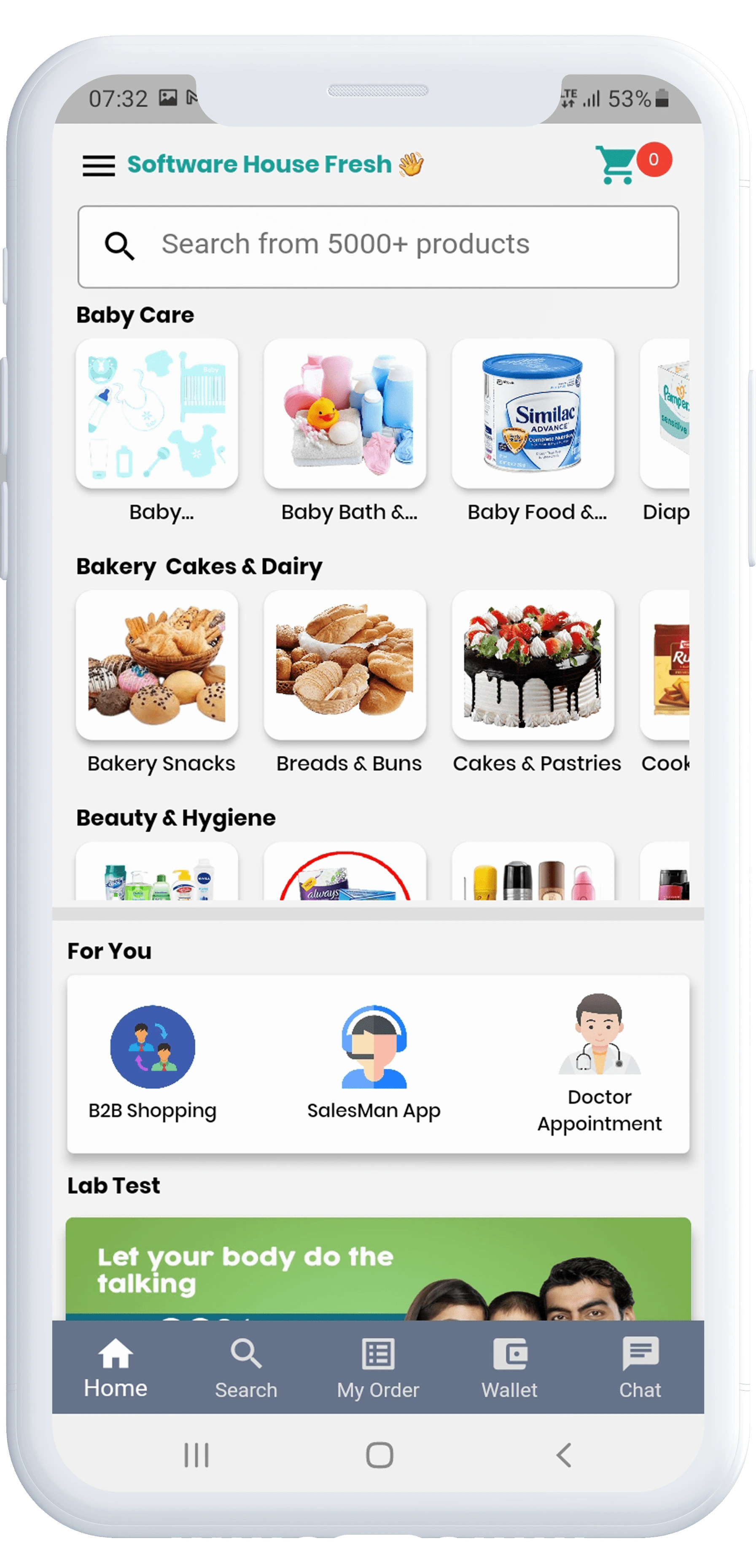The image size is (756, 1568).
Task: Open the Baby Food category tile
Action: pos(533,414)
